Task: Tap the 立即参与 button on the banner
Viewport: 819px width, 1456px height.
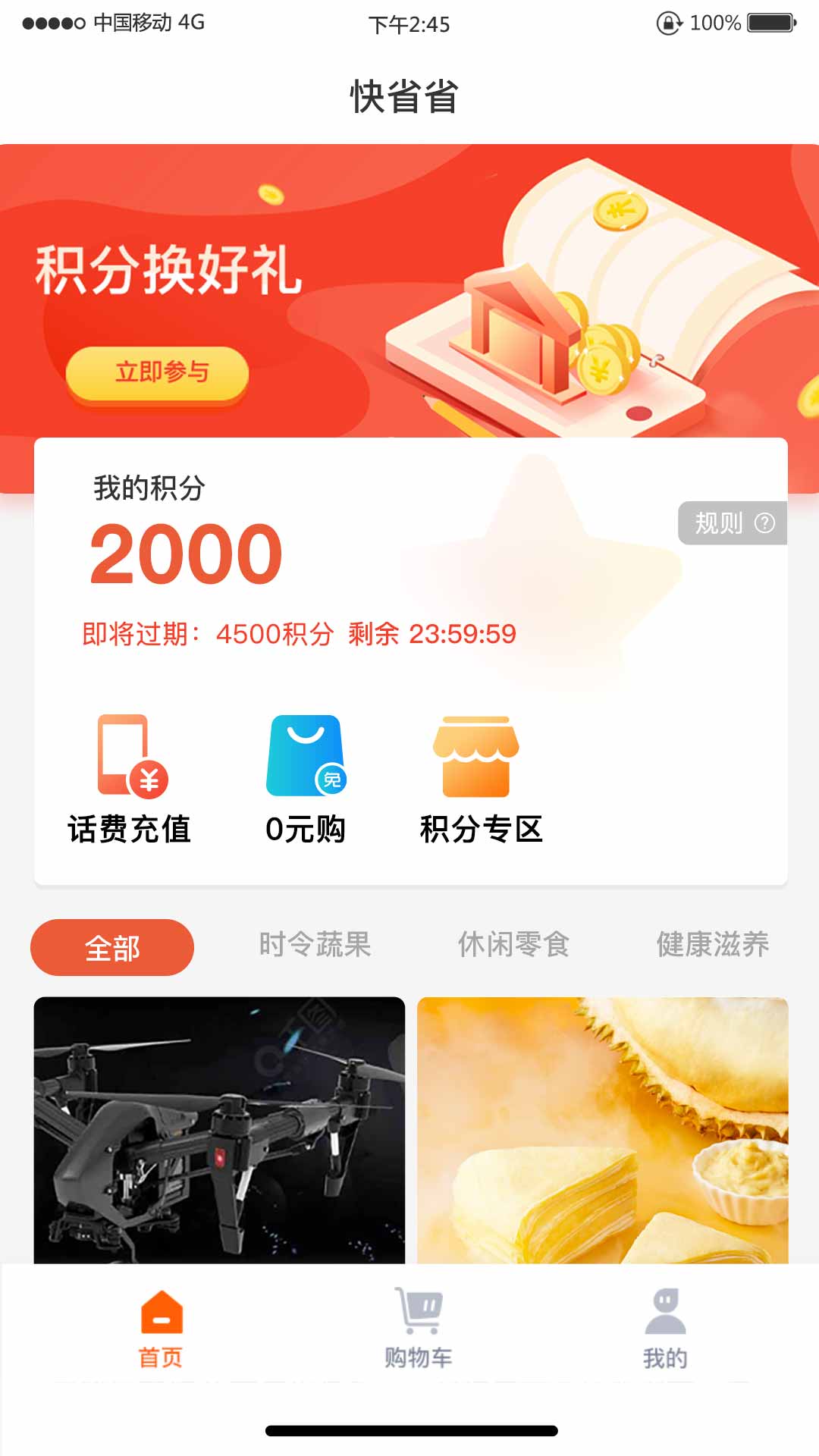Action: (x=158, y=372)
